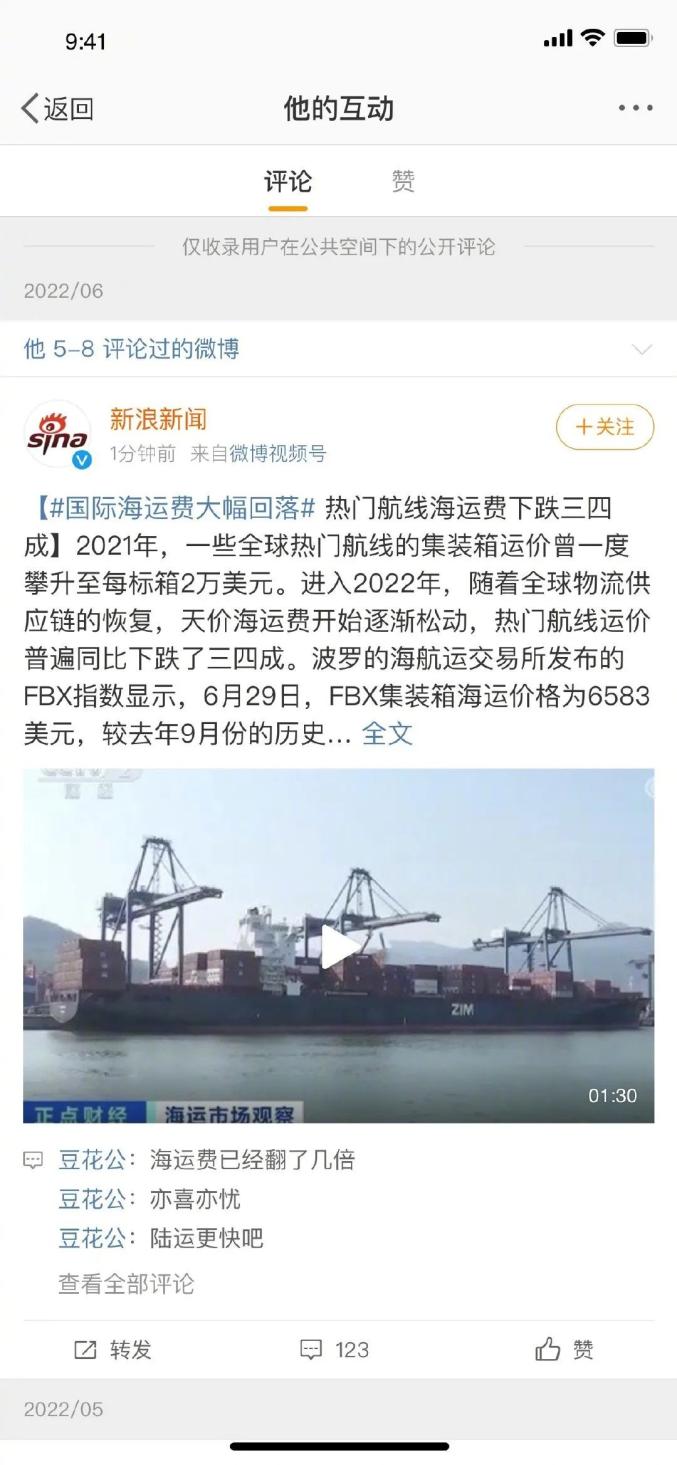The width and height of the screenshot is (677, 1465).
Task: Go back with the 返回 button
Action: 57,108
